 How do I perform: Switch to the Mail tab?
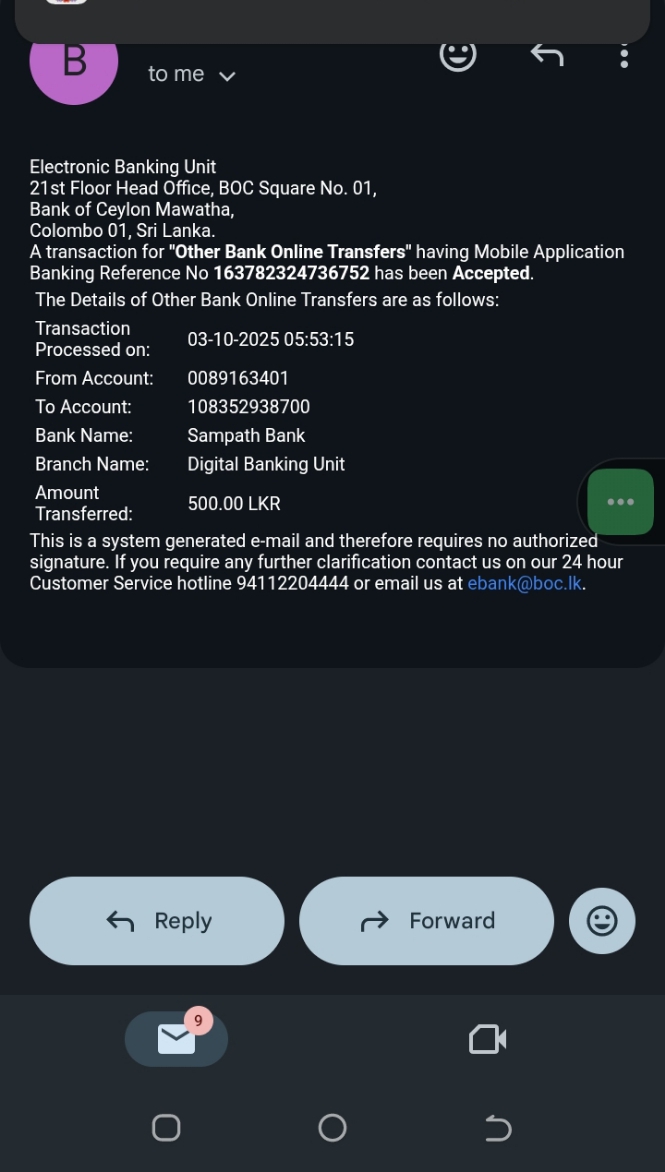pyautogui.click(x=176, y=1039)
